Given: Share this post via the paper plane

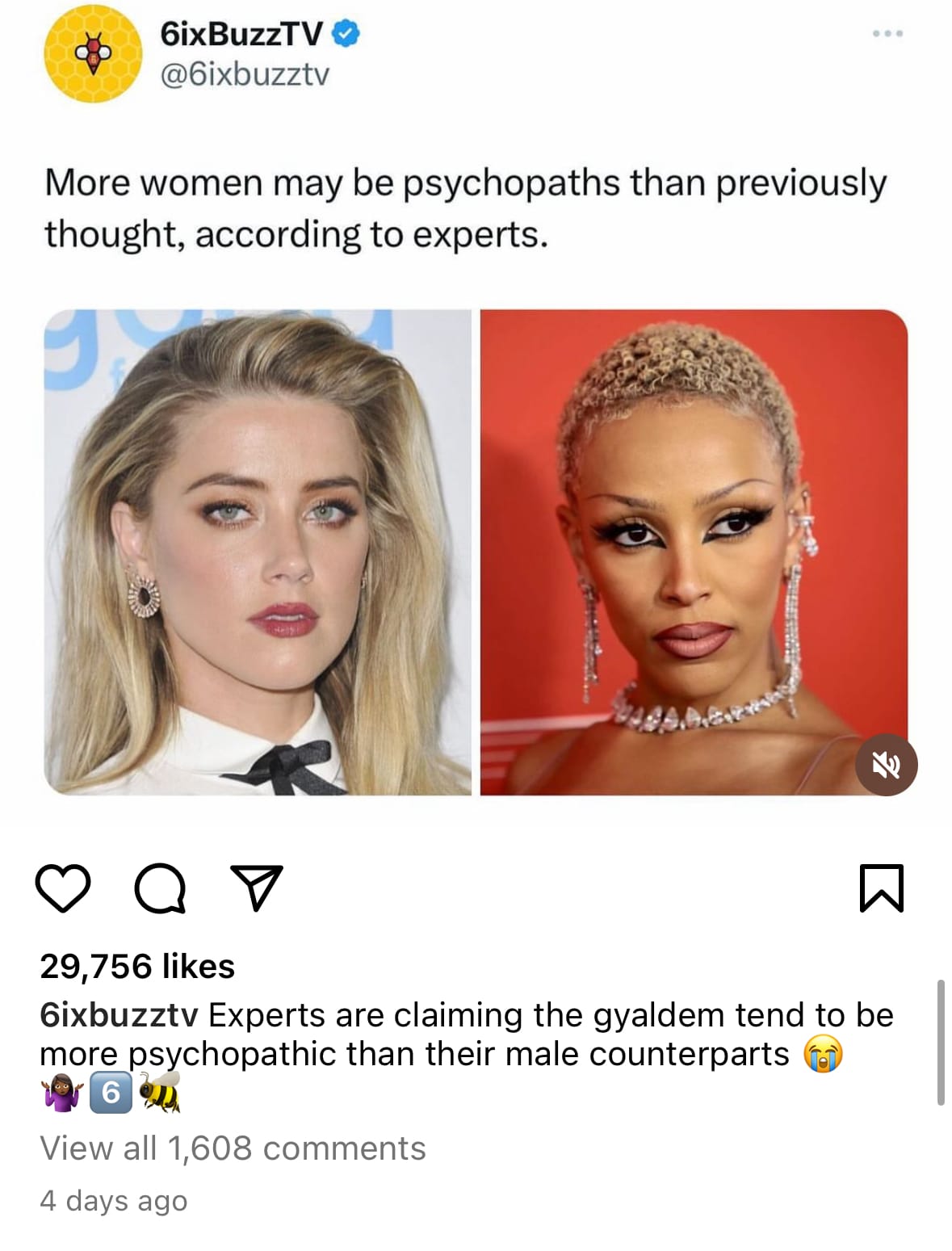Looking at the screenshot, I should pyautogui.click(x=257, y=887).
